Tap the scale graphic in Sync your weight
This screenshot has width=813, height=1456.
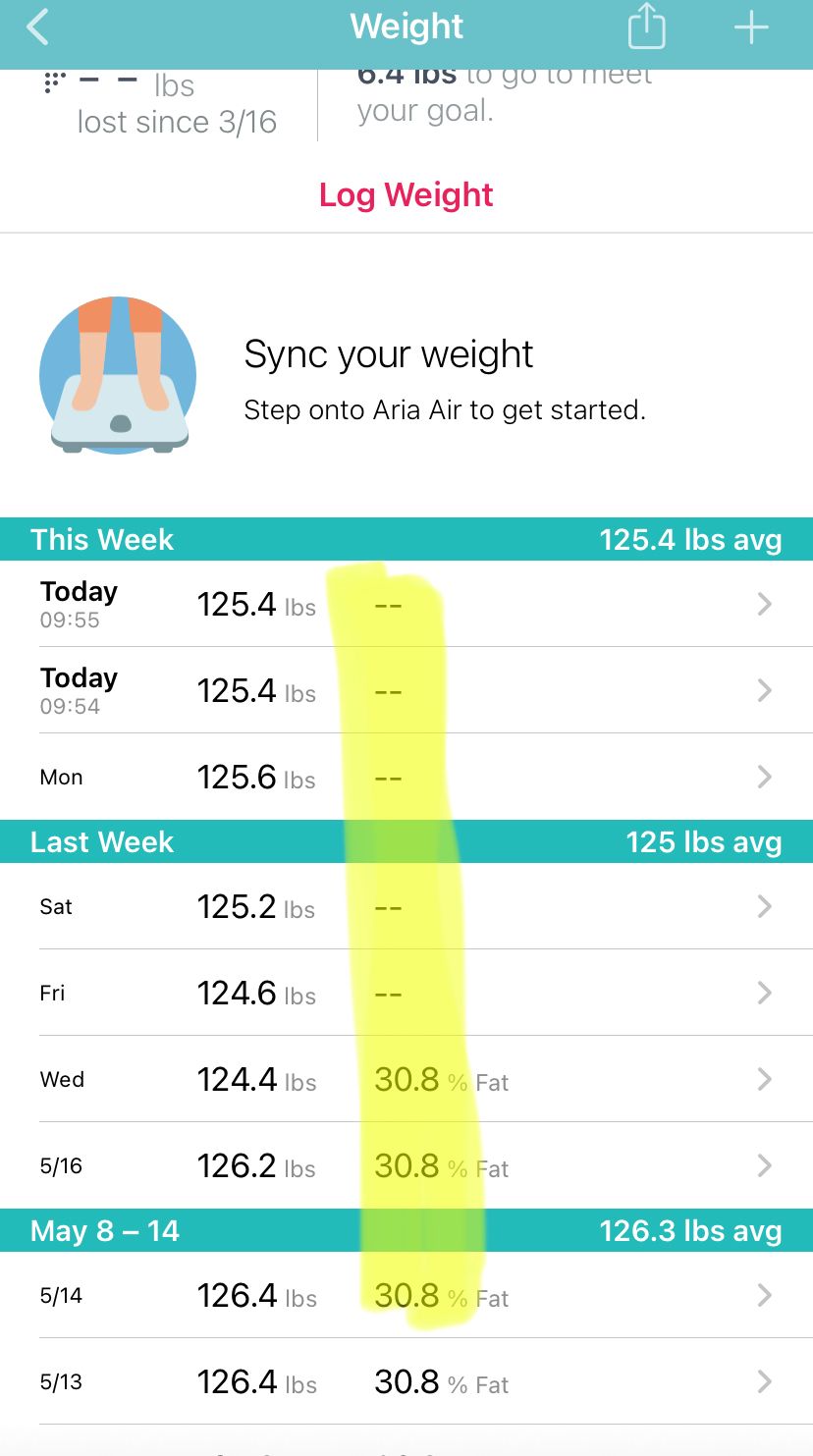(x=117, y=374)
